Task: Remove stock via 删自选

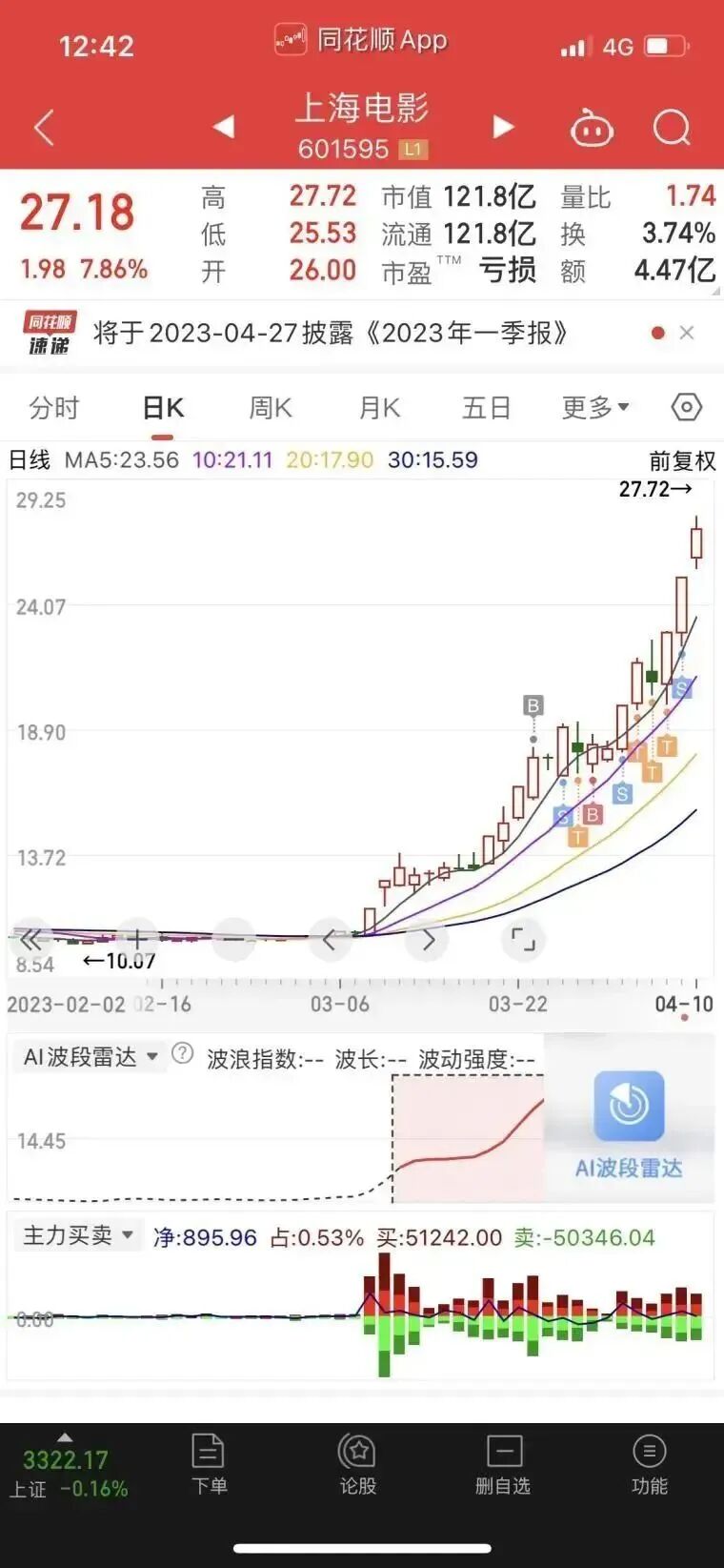Action: click(x=503, y=1464)
